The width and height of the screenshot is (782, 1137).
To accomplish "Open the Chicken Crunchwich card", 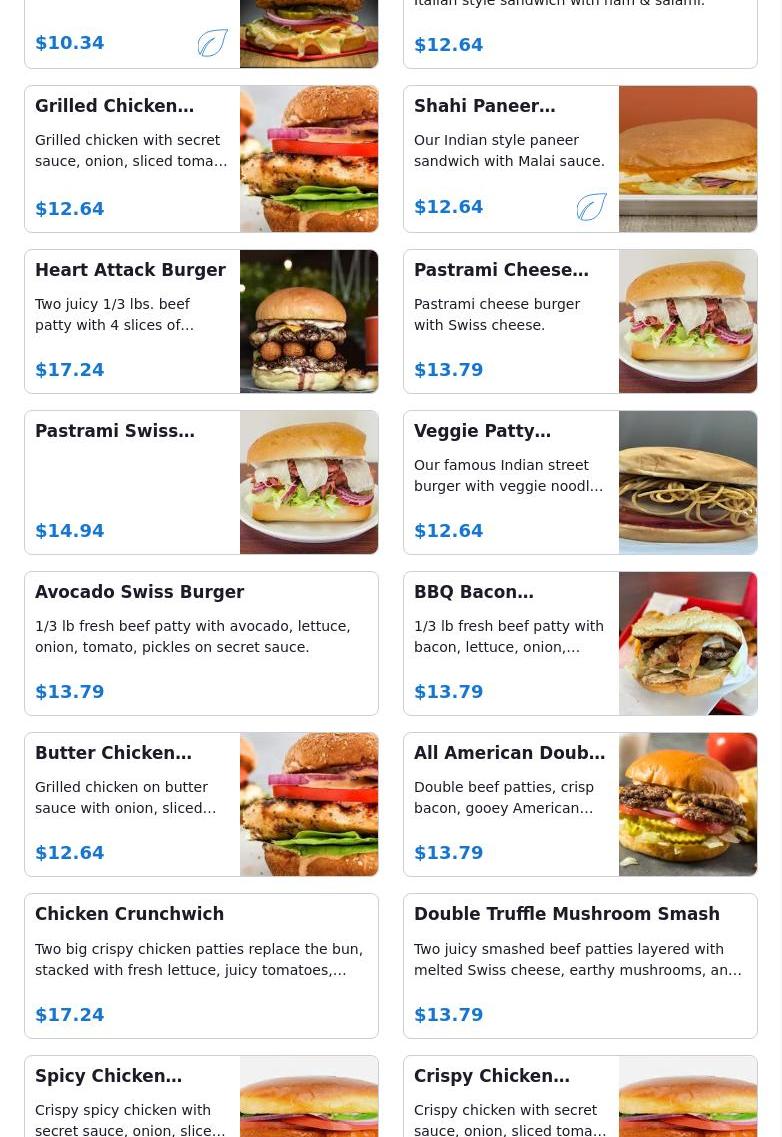I will coord(201,965).
